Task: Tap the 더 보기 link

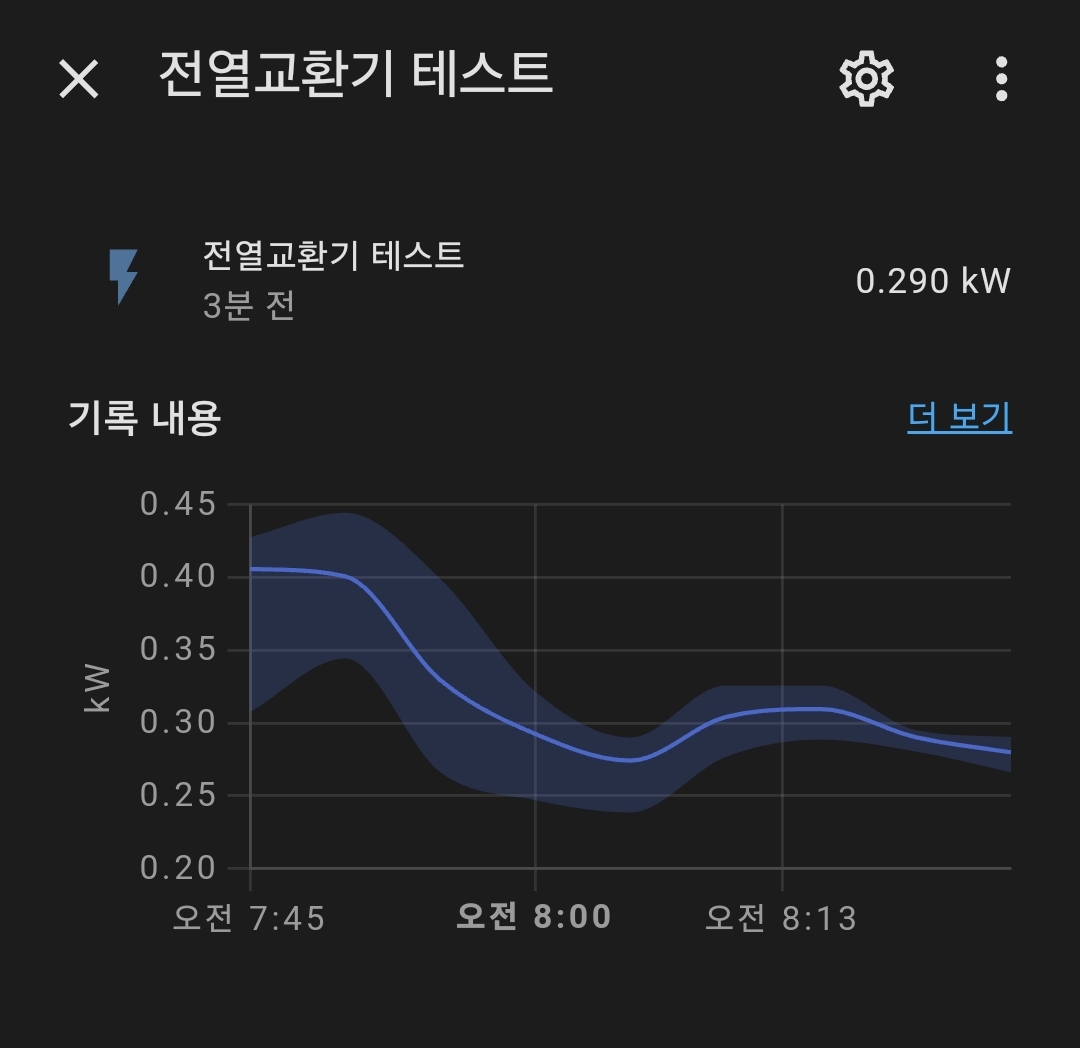Action: tap(959, 417)
